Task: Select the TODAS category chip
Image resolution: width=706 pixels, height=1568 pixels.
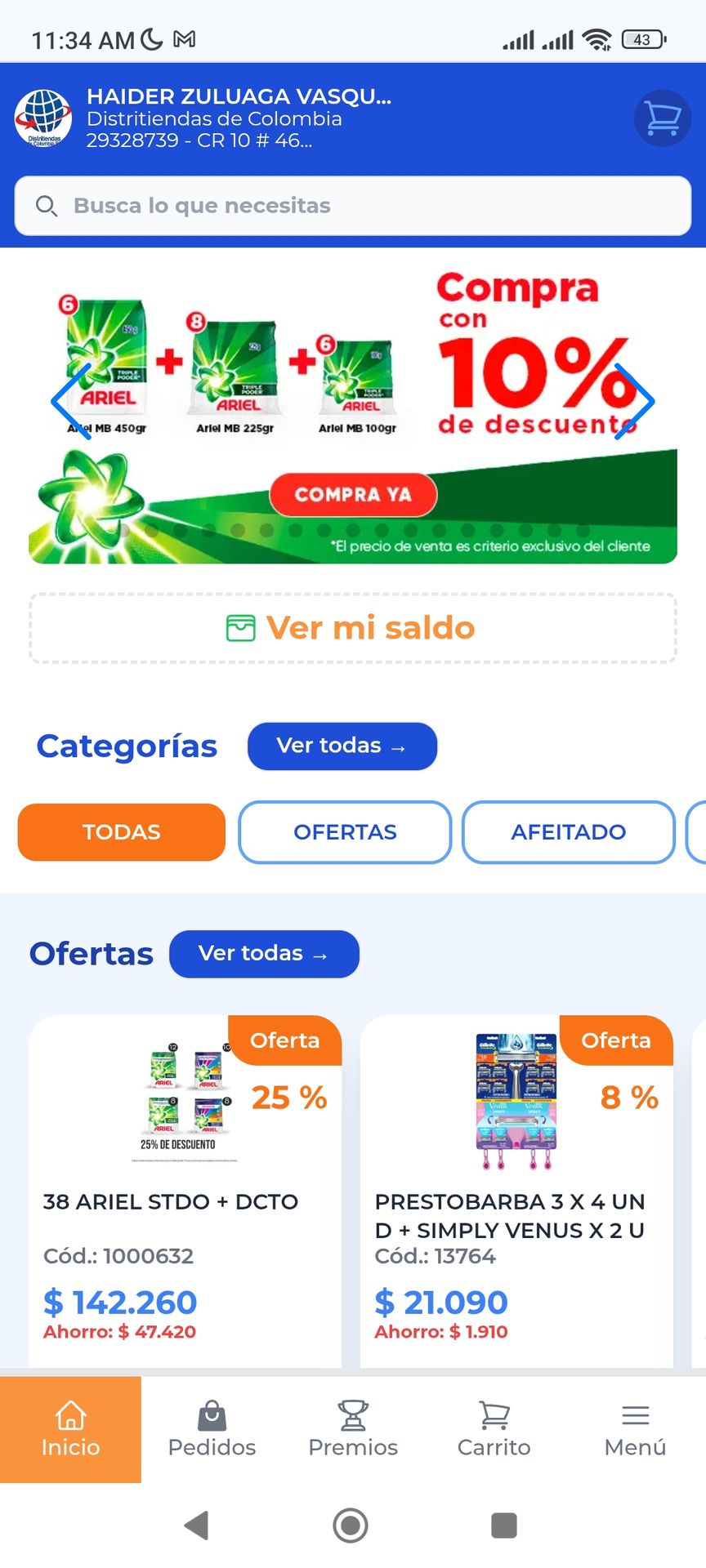Action: [x=121, y=832]
